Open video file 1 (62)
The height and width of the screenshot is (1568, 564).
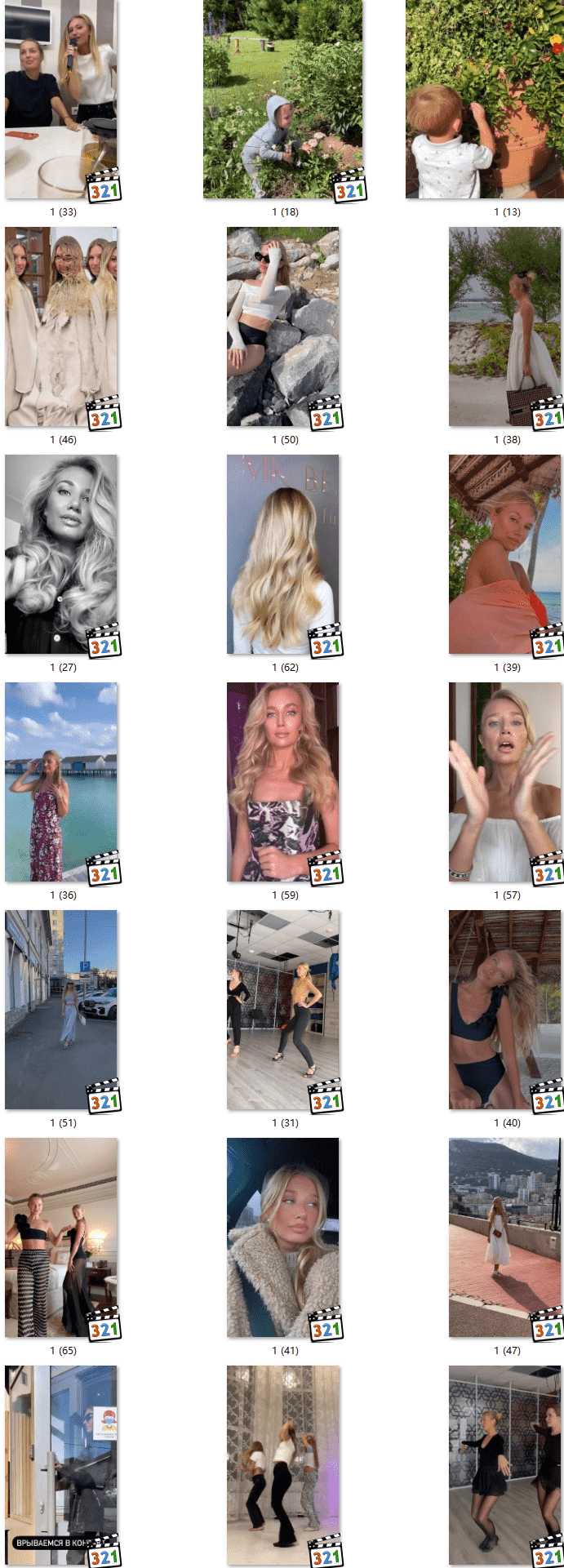283,554
